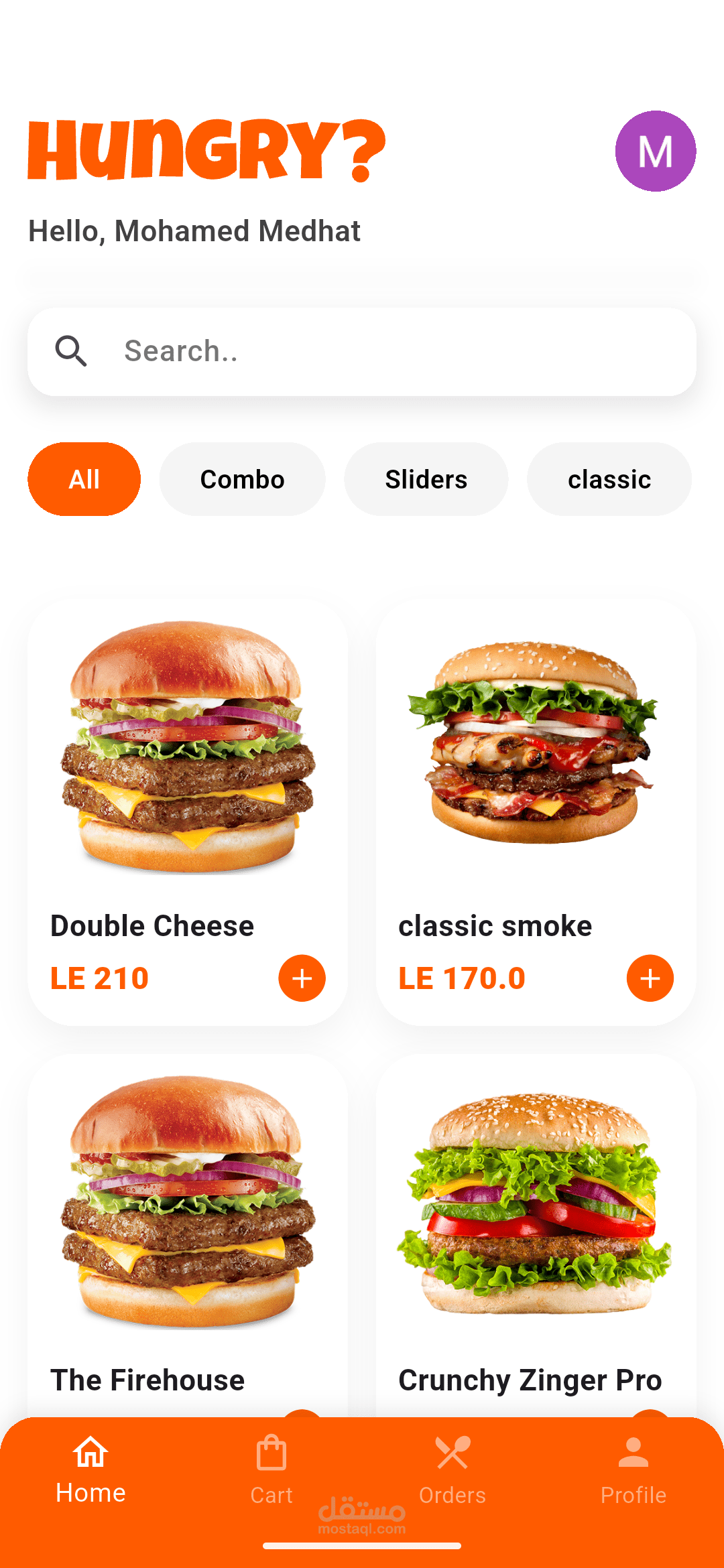Select the All category chip
The height and width of the screenshot is (1568, 724).
coord(84,479)
